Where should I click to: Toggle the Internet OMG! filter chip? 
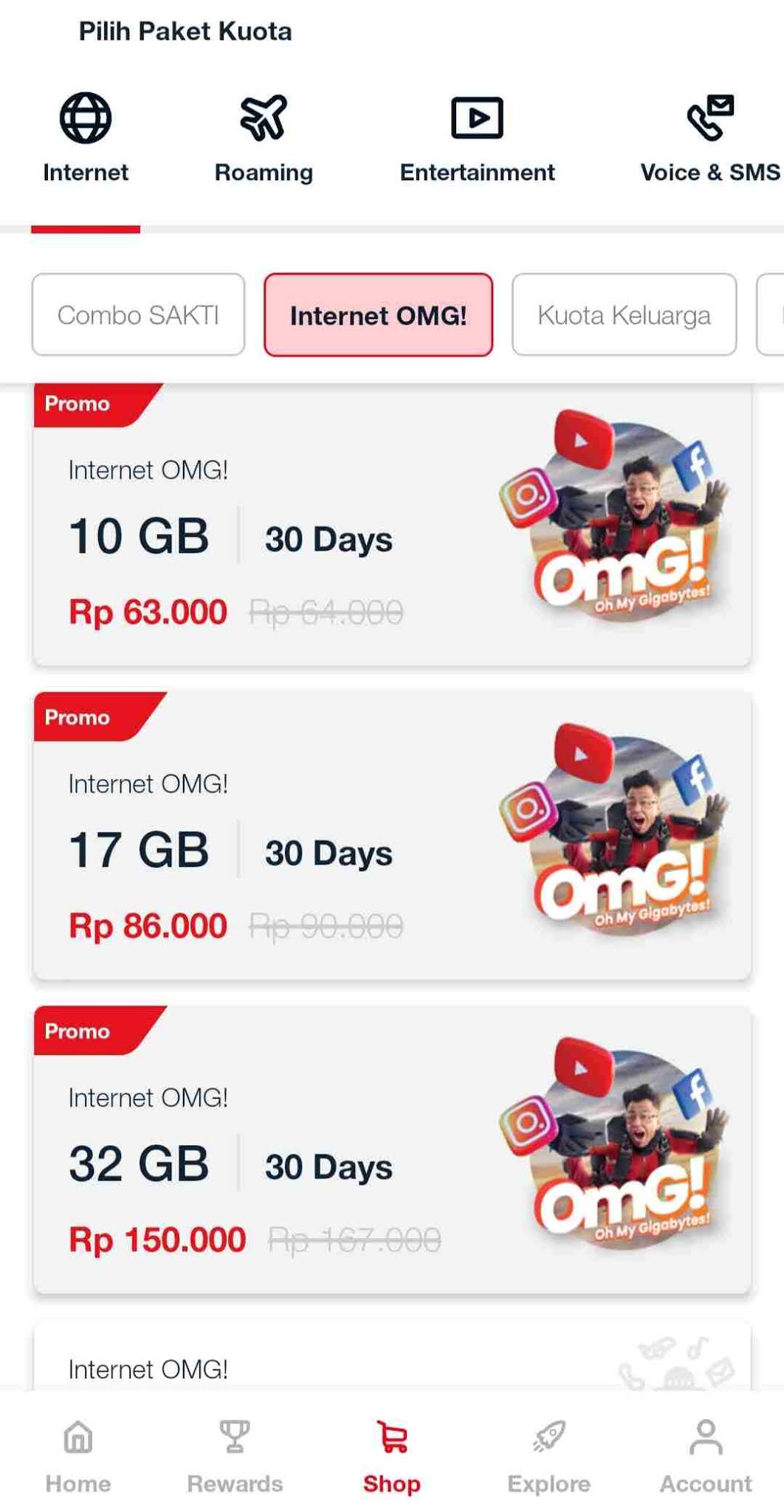point(378,315)
